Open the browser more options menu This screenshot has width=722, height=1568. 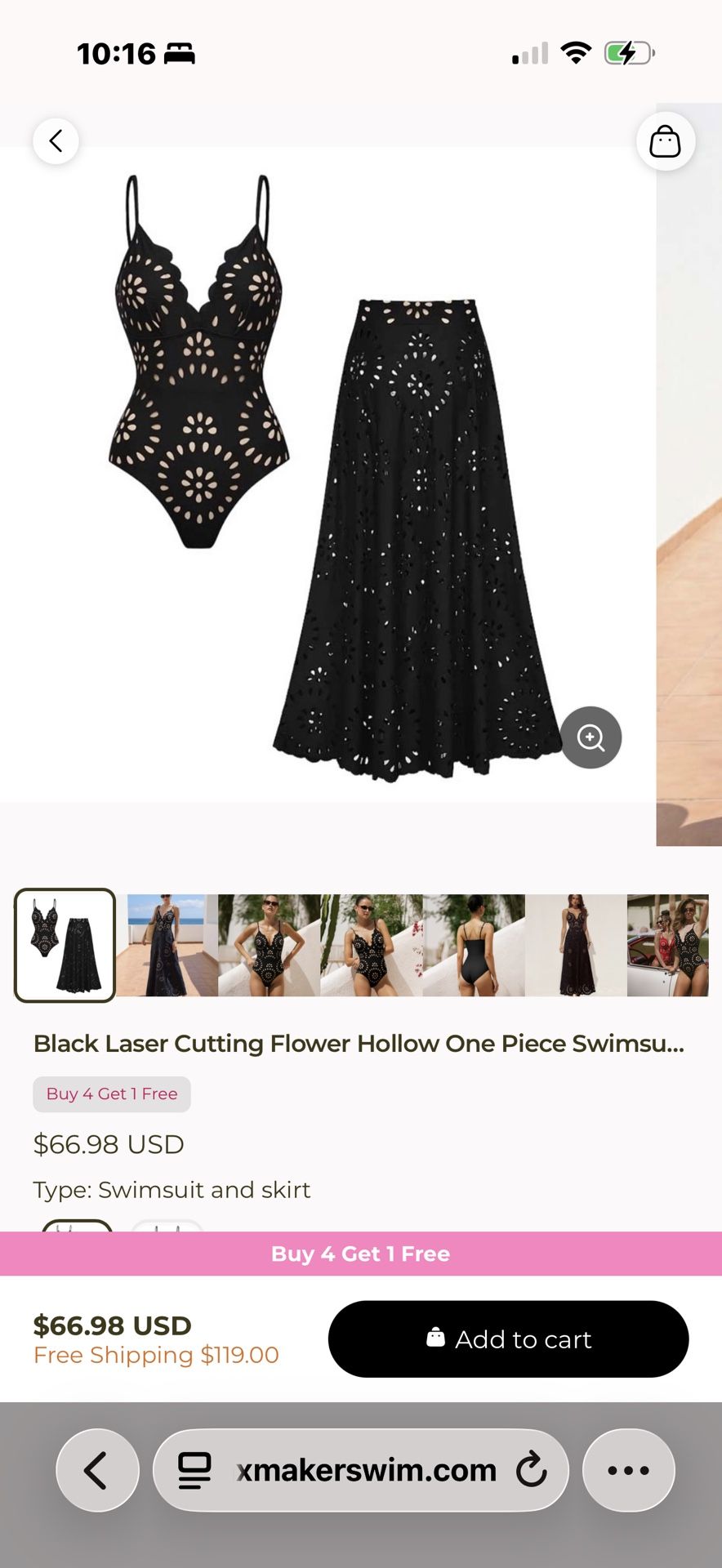(x=628, y=1470)
